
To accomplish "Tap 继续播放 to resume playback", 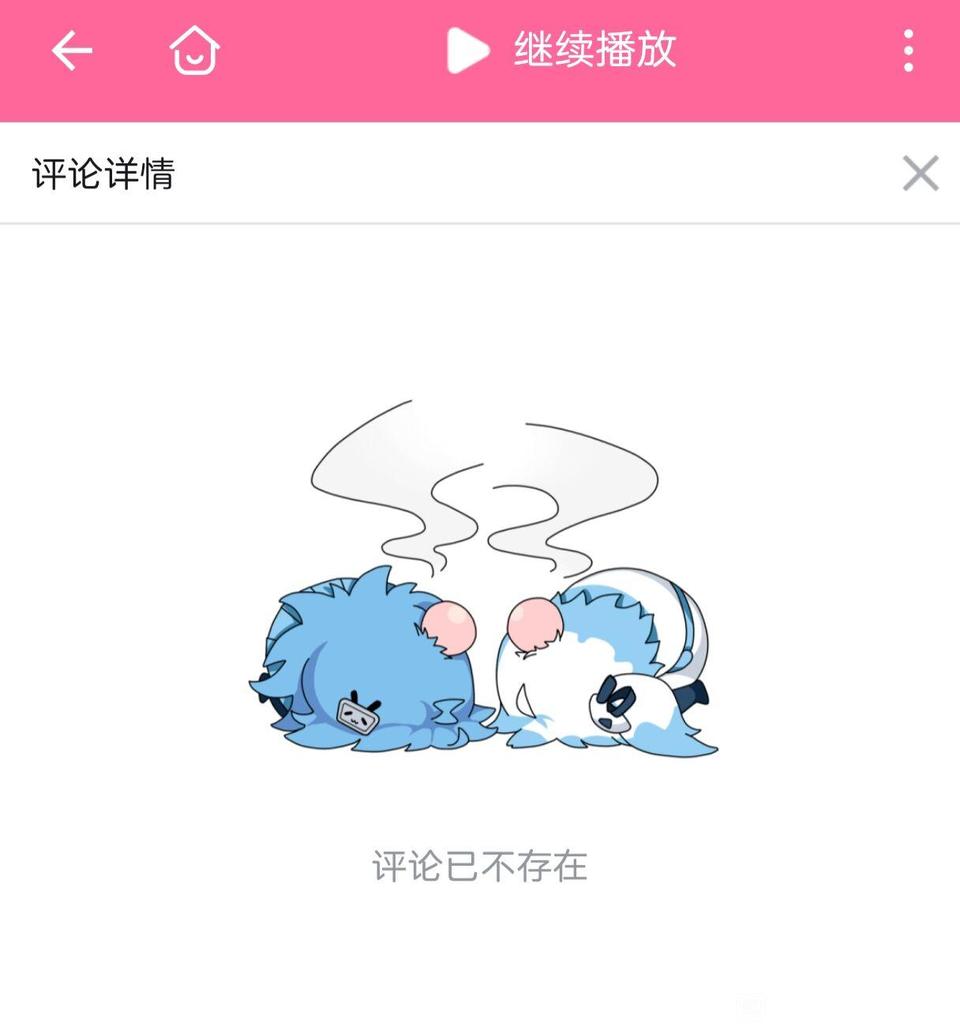I will pyautogui.click(x=563, y=50).
